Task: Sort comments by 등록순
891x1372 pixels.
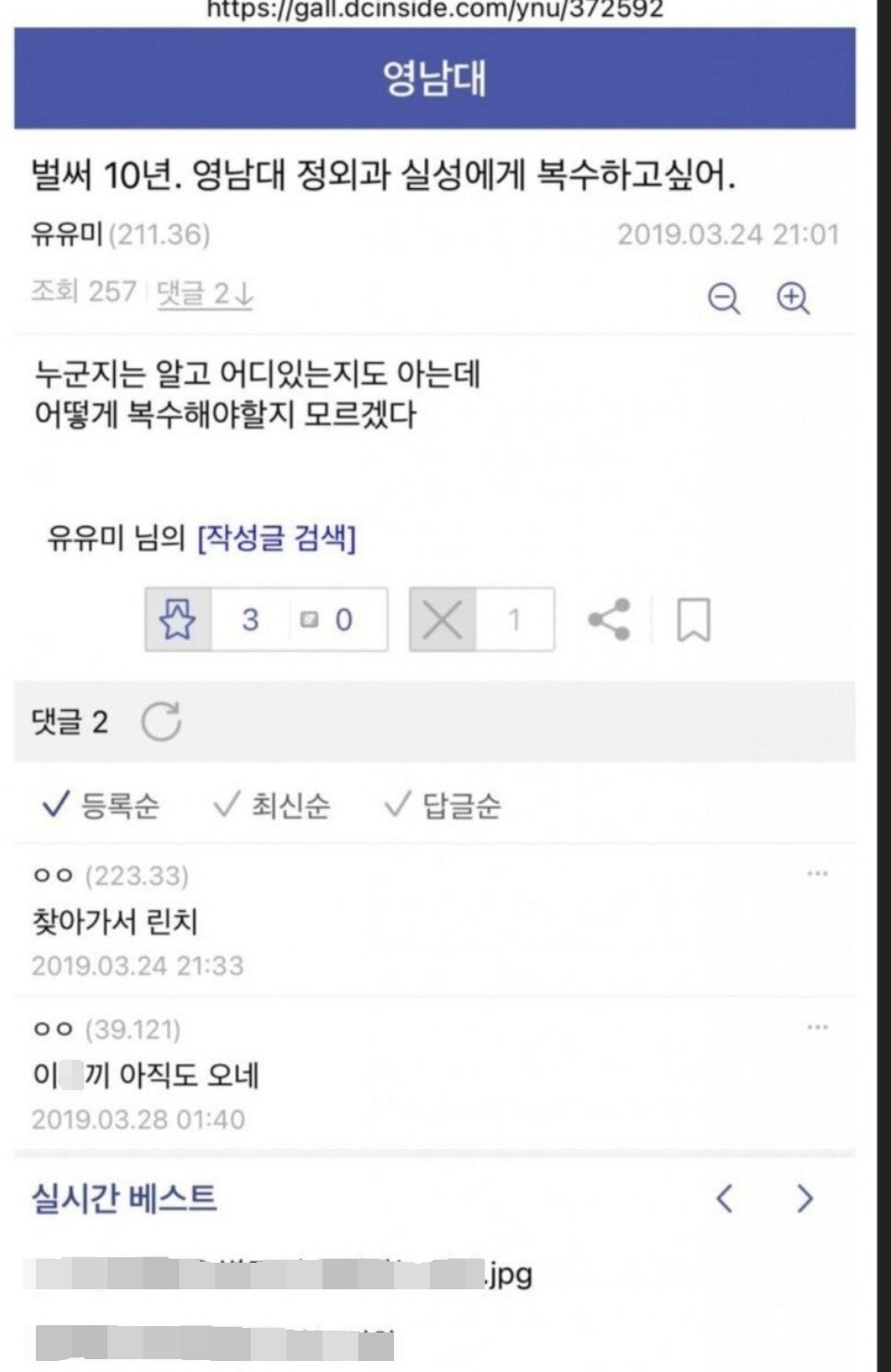Action: (x=101, y=805)
